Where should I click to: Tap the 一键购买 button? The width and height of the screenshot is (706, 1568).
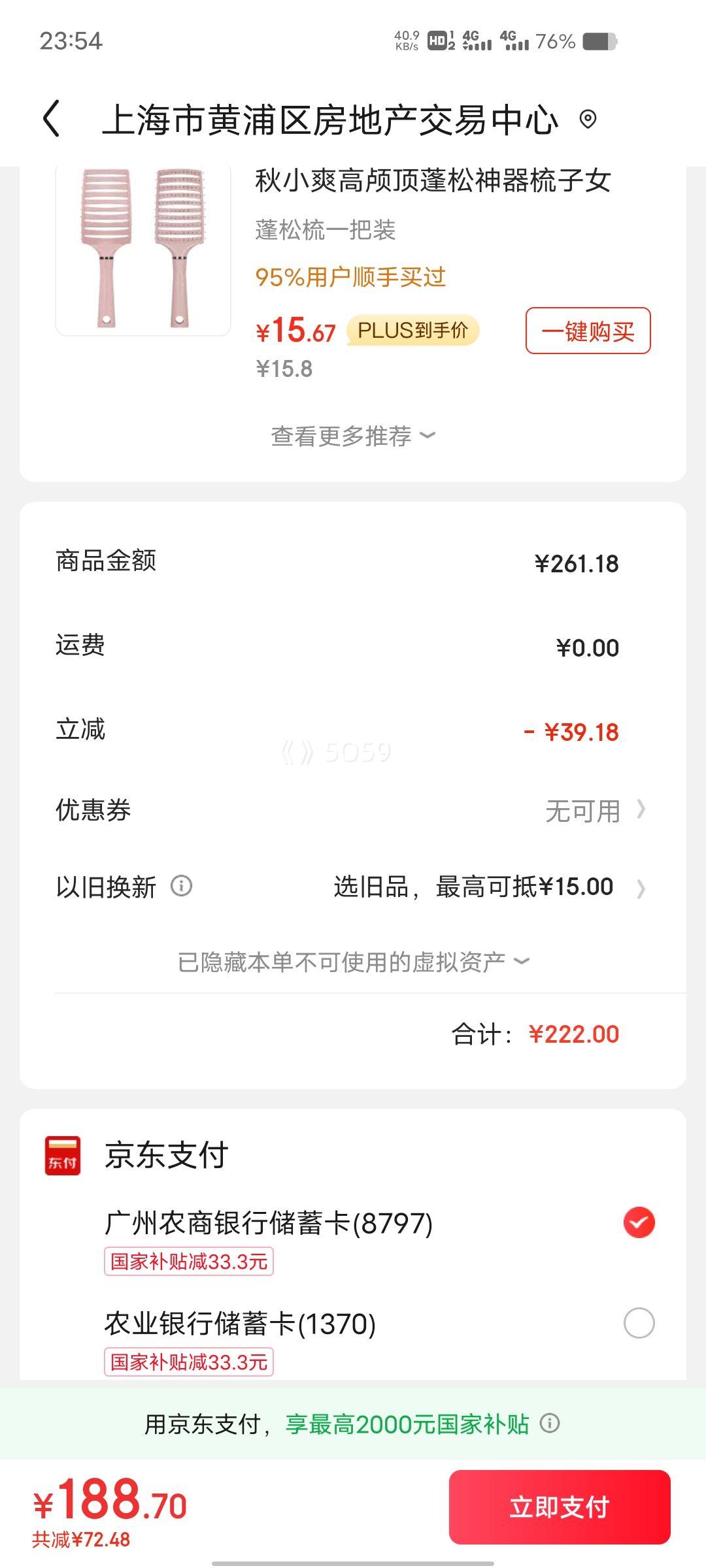pos(588,331)
